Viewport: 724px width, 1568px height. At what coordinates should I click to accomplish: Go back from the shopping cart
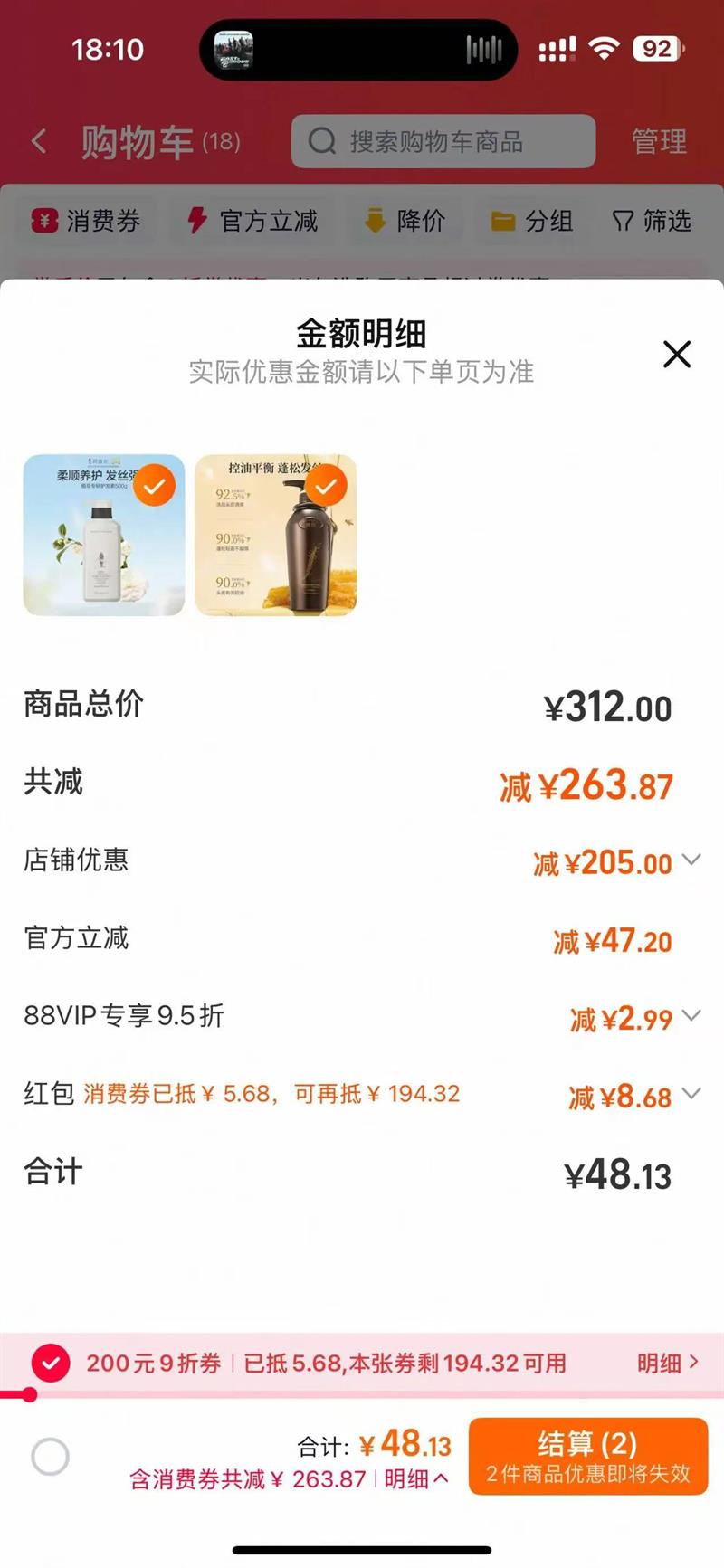(38, 141)
